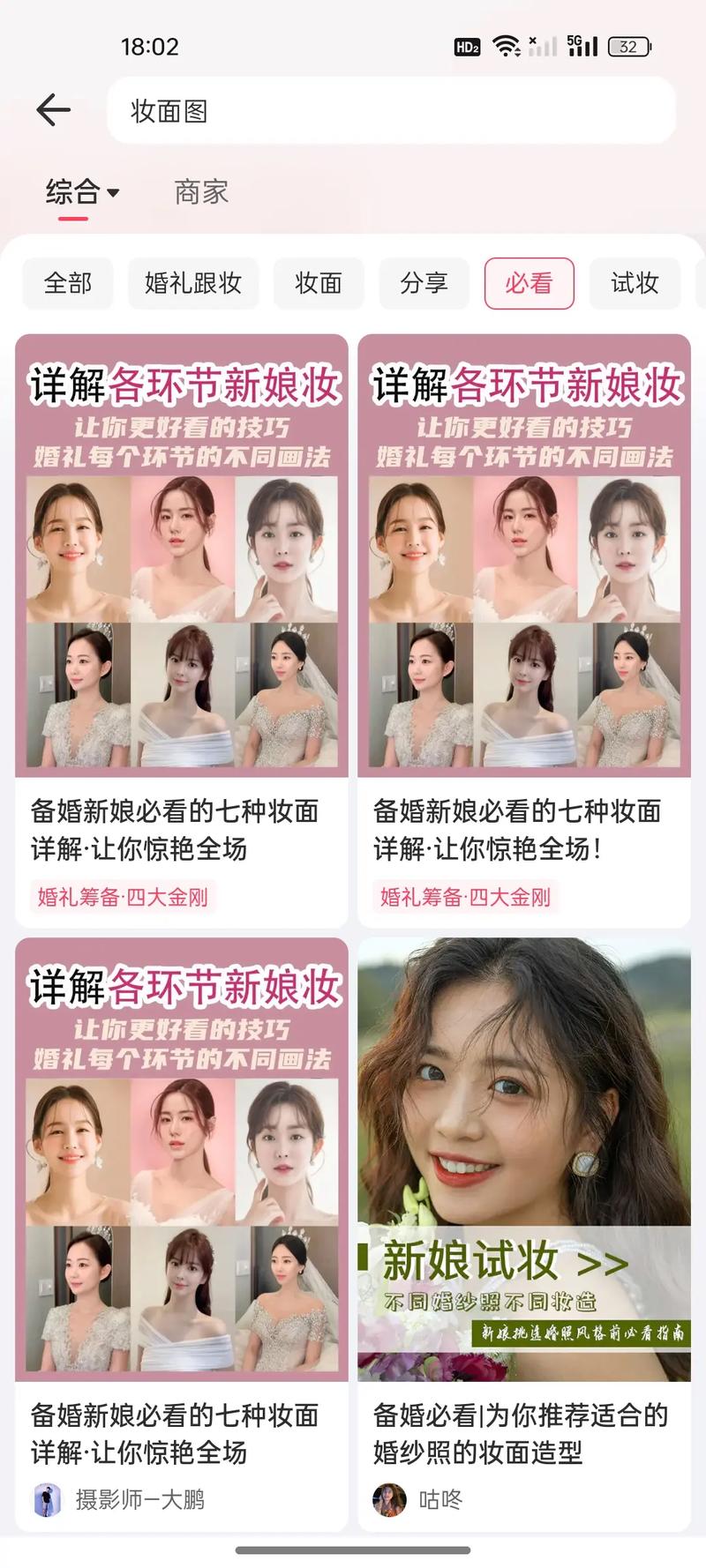Expand the 综合 sorting dropdown
This screenshot has height=1568, width=706.
pyautogui.click(x=82, y=191)
